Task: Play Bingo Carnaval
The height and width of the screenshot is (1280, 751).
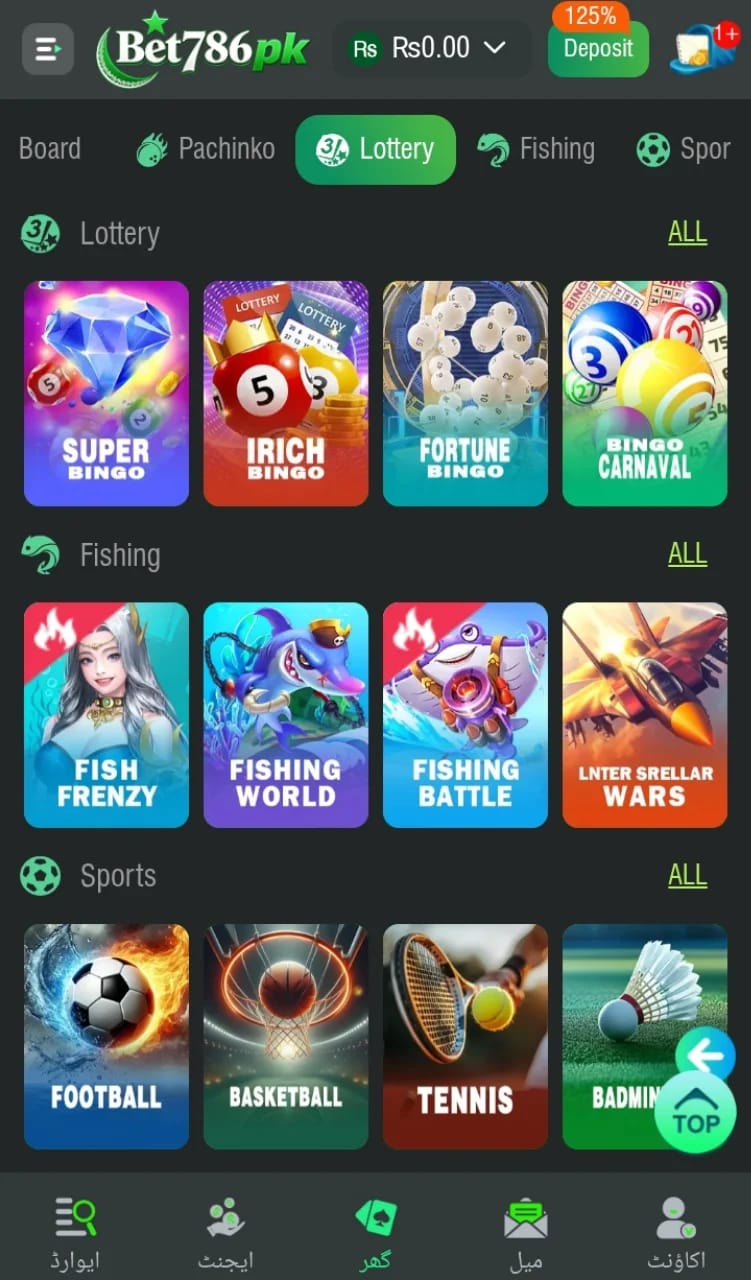Action: click(644, 393)
